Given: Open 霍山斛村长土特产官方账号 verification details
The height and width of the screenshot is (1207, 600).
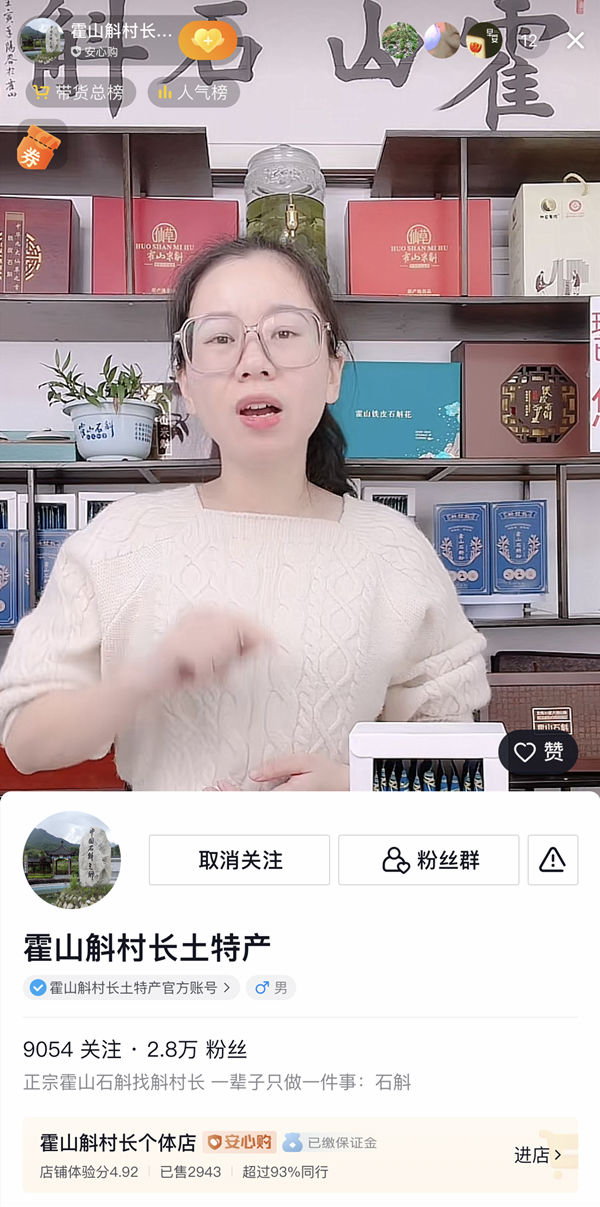Looking at the screenshot, I should tap(132, 987).
